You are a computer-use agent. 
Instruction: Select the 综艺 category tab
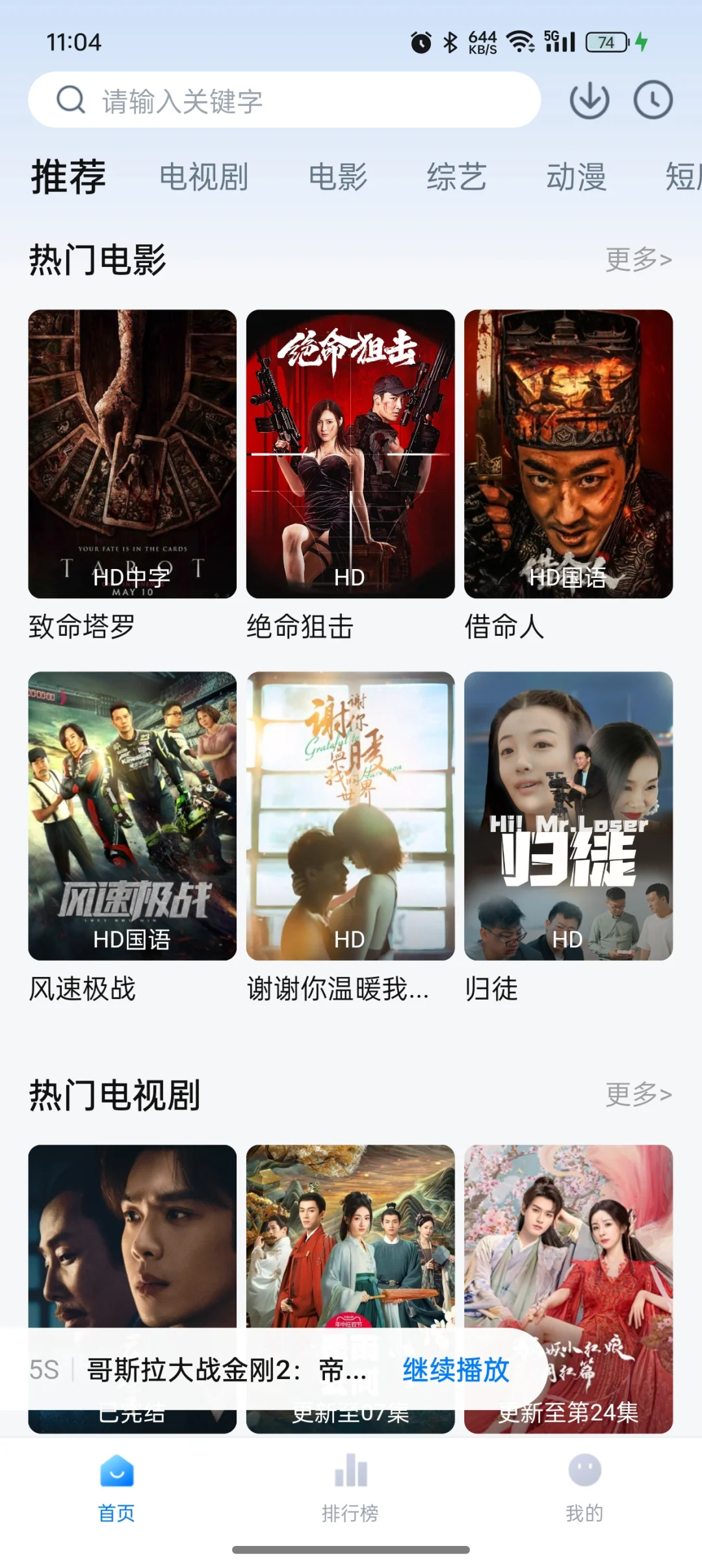[456, 177]
